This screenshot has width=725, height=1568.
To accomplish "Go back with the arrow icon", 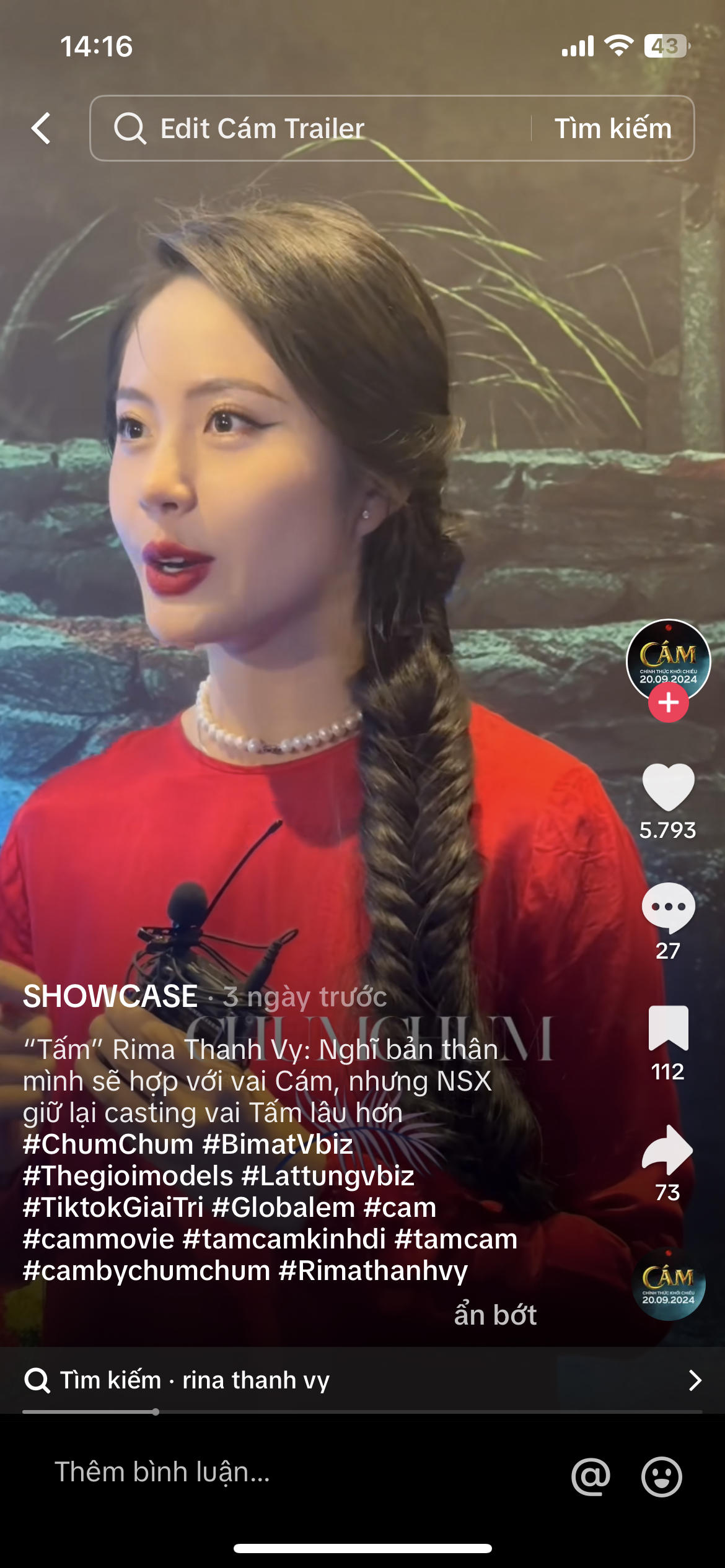I will (x=41, y=128).
